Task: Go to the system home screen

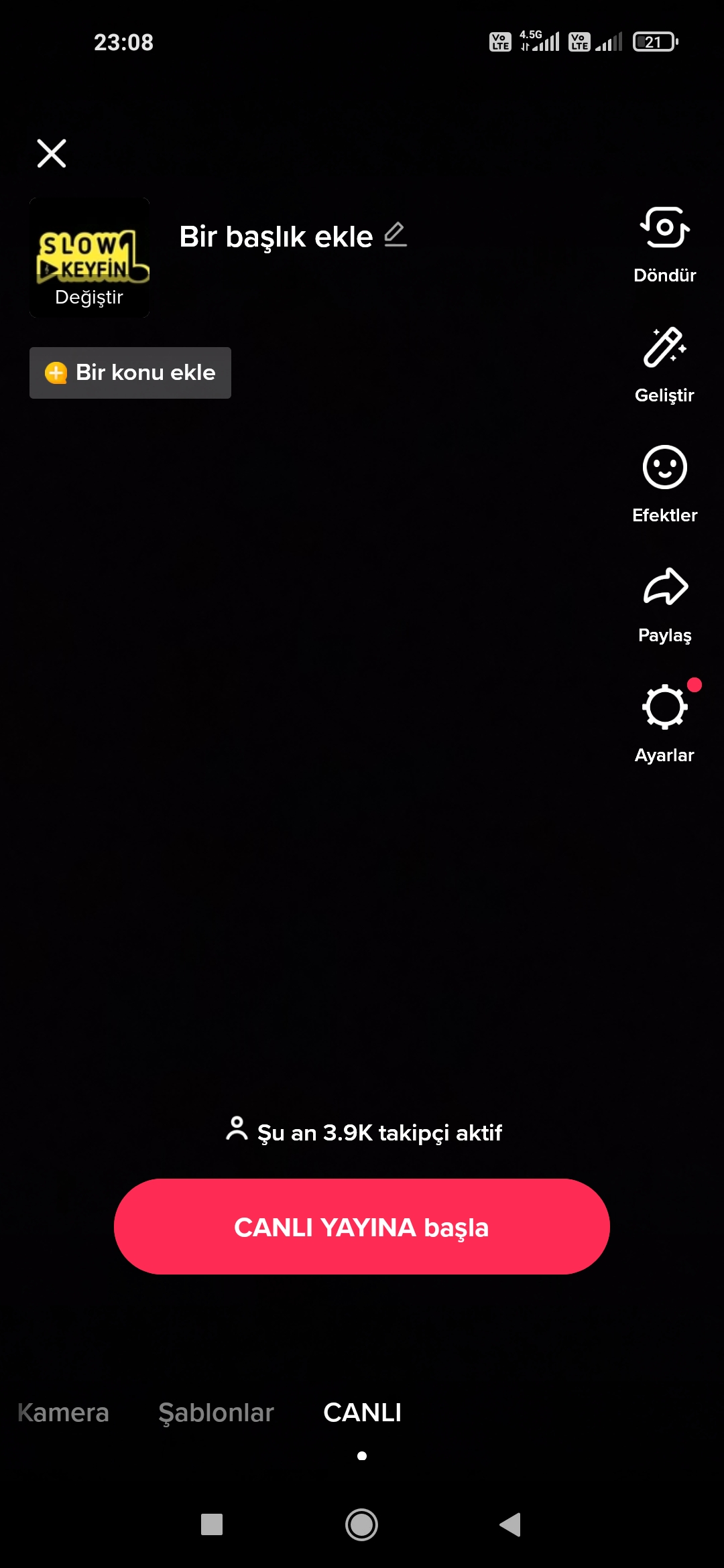Action: point(361,1524)
